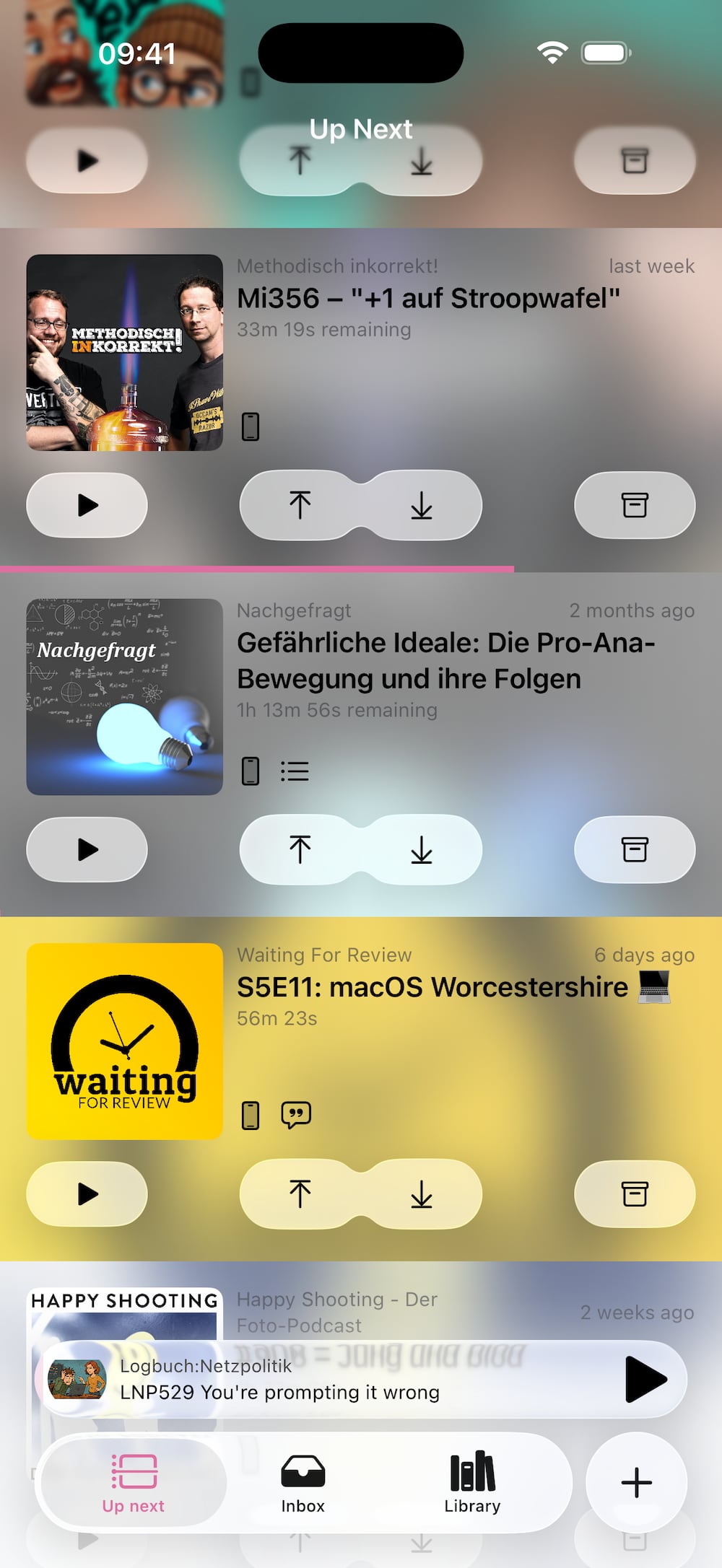The width and height of the screenshot is (722, 1568).
Task: Play Mi356 "+1 auf Stroopwafel" episode
Action: tap(87, 505)
